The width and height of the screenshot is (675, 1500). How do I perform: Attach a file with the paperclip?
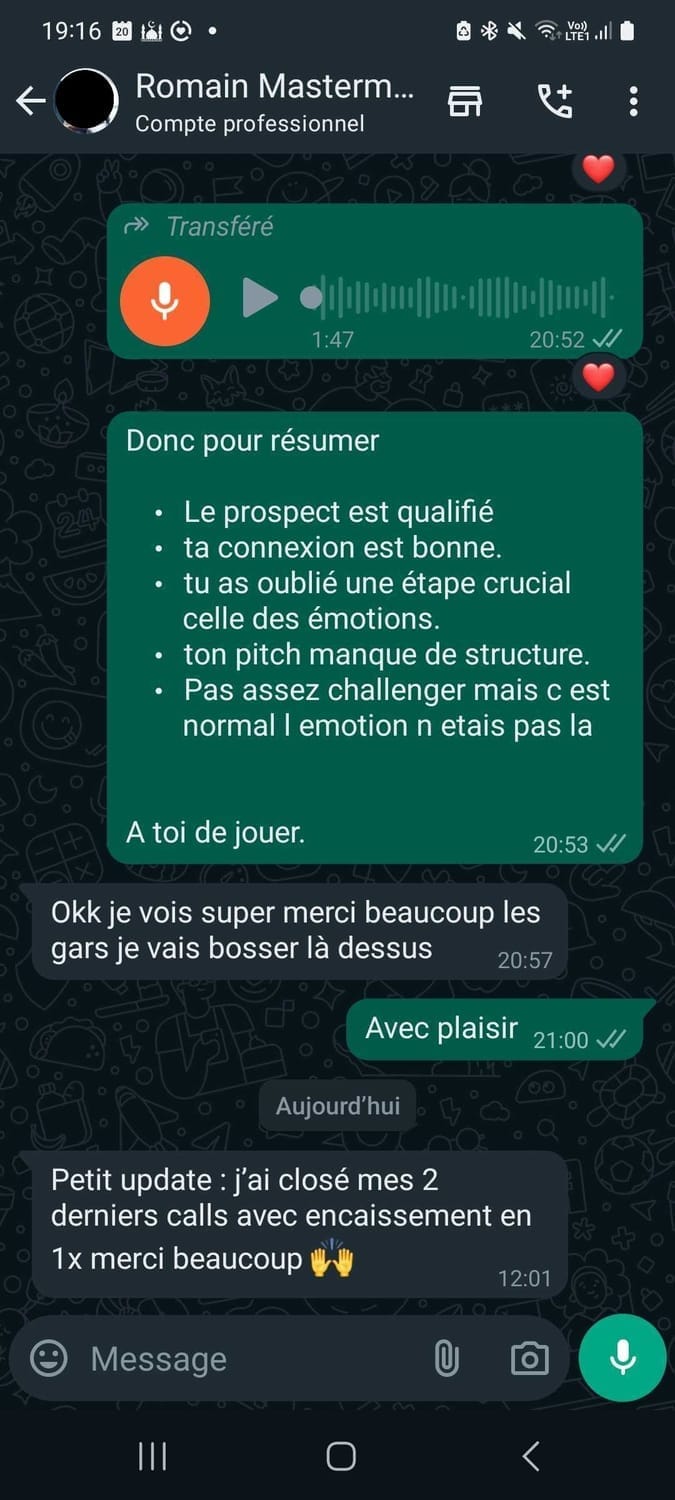click(446, 1358)
